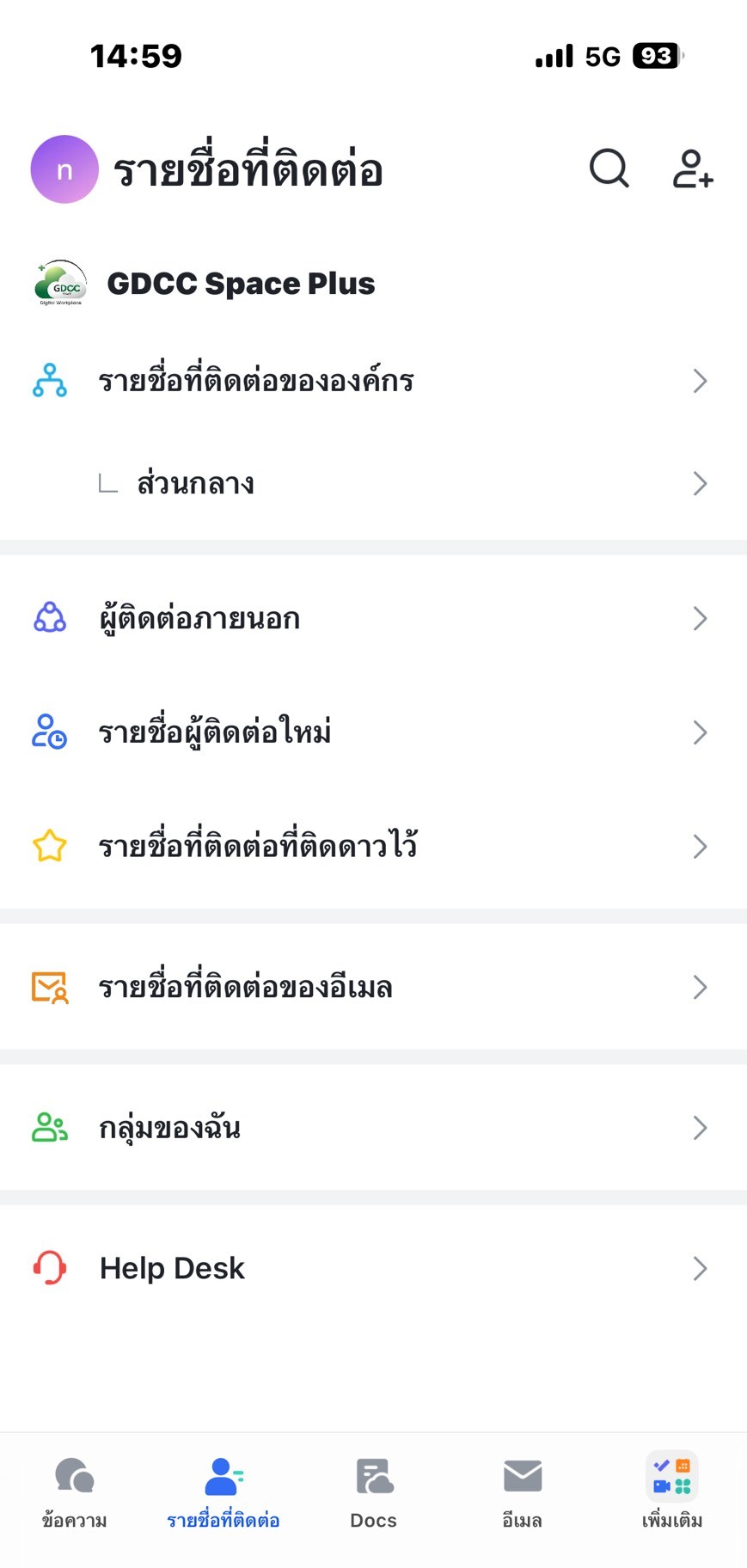The height and width of the screenshot is (1568, 747).
Task: Expand the ส่วนกลาง department
Action: coord(373,484)
